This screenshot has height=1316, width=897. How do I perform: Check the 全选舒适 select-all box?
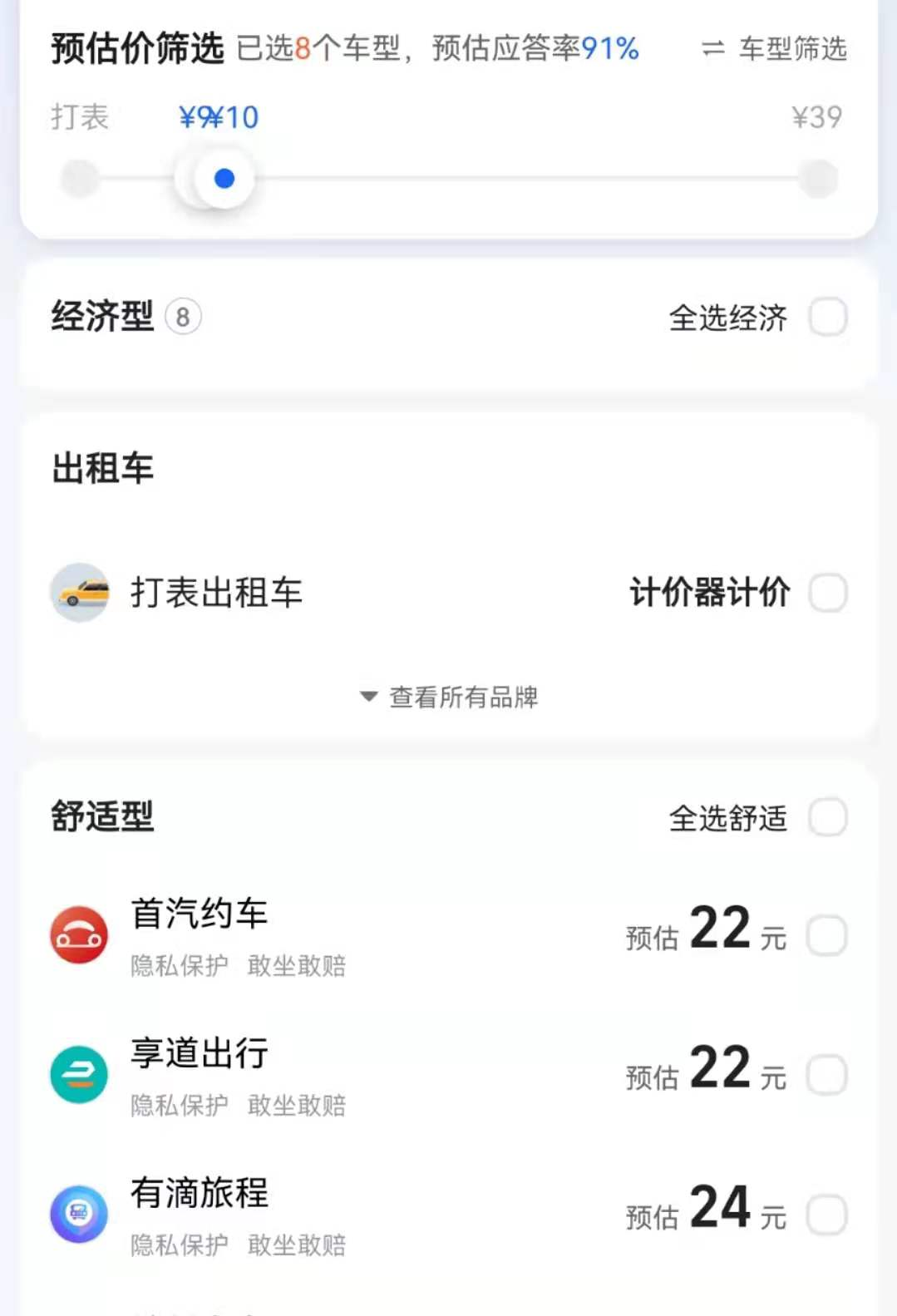828,818
